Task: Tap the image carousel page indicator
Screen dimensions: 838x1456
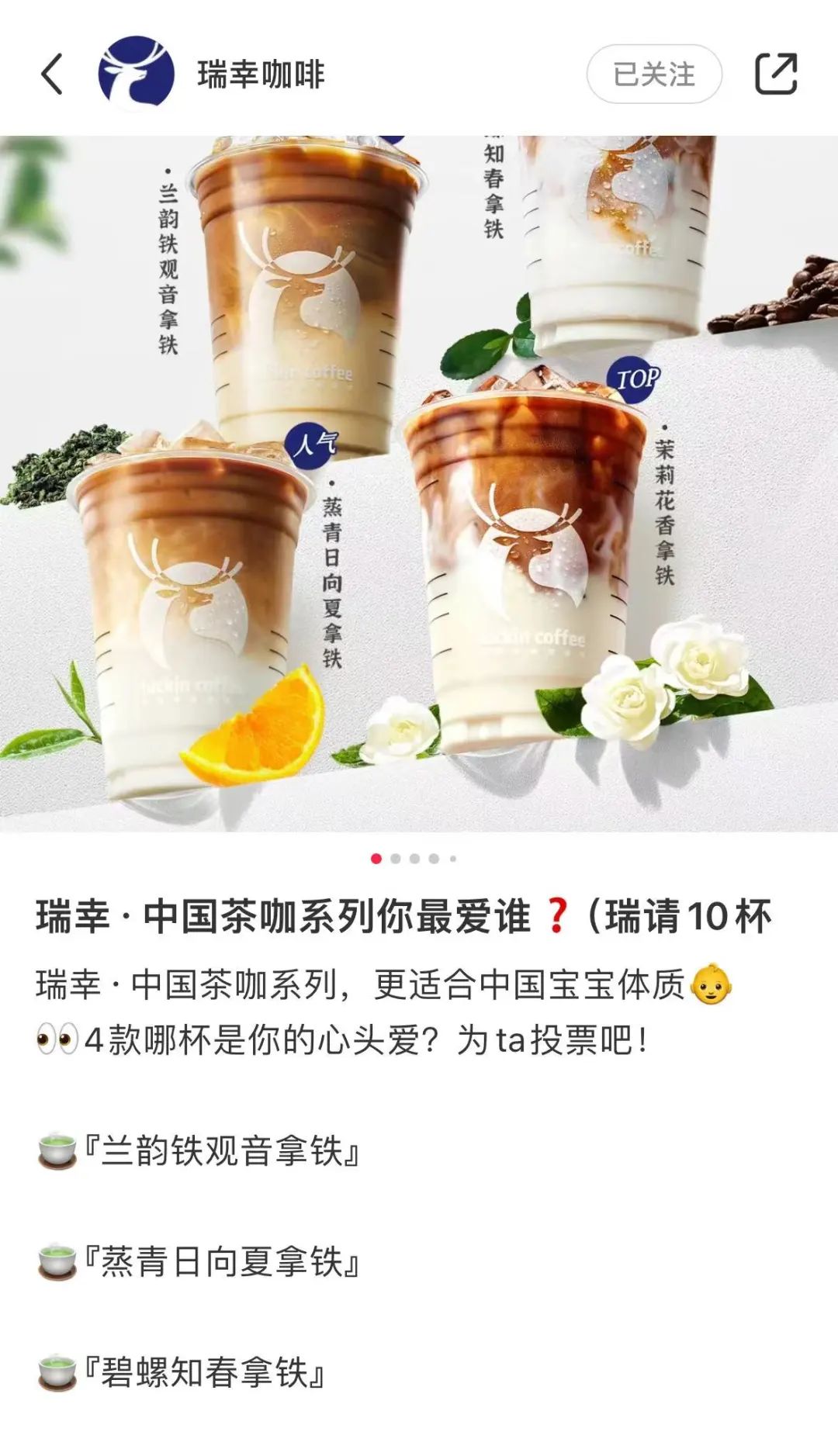Action: [x=415, y=859]
